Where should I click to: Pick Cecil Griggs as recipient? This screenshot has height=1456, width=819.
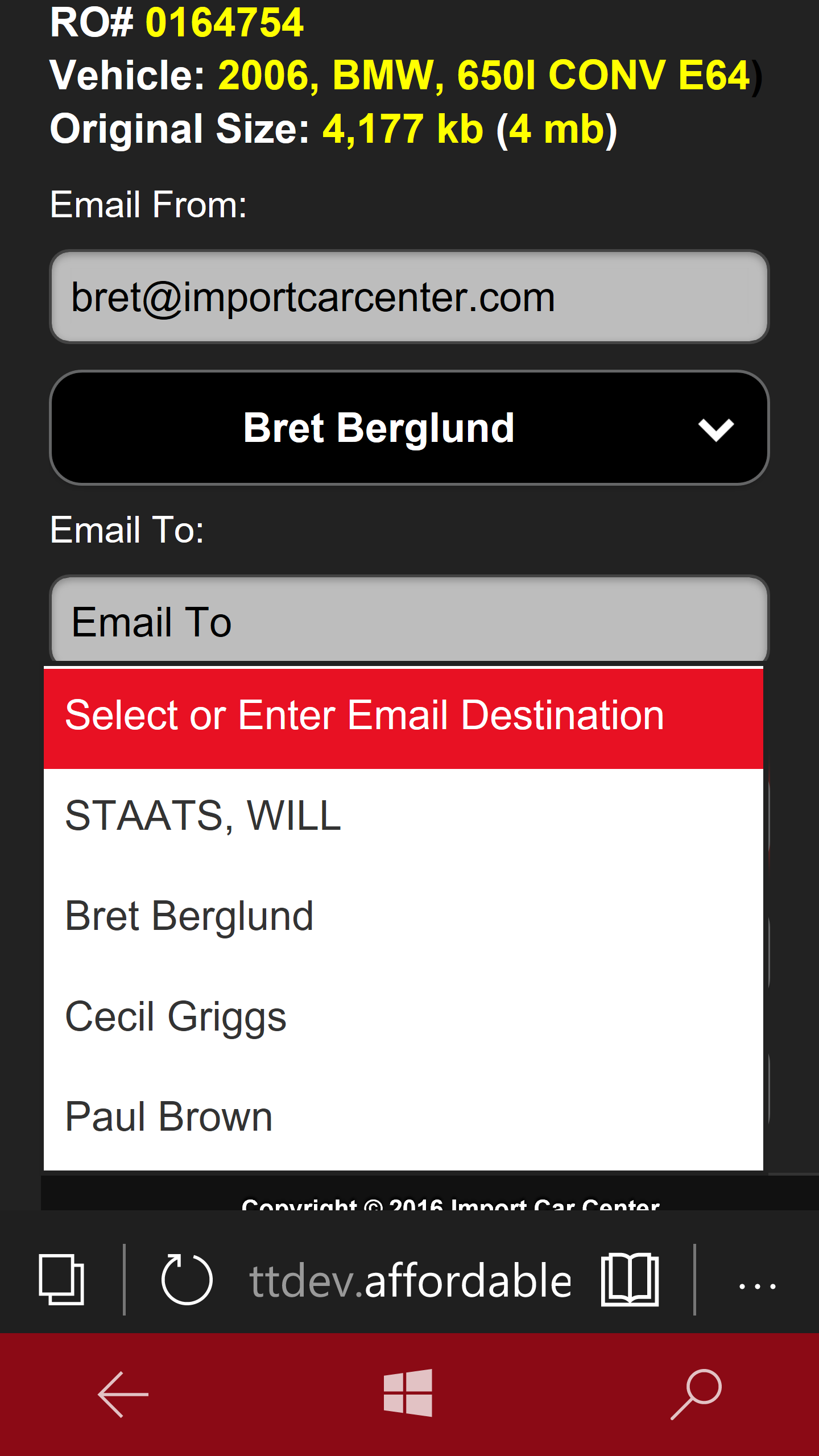click(403, 1017)
